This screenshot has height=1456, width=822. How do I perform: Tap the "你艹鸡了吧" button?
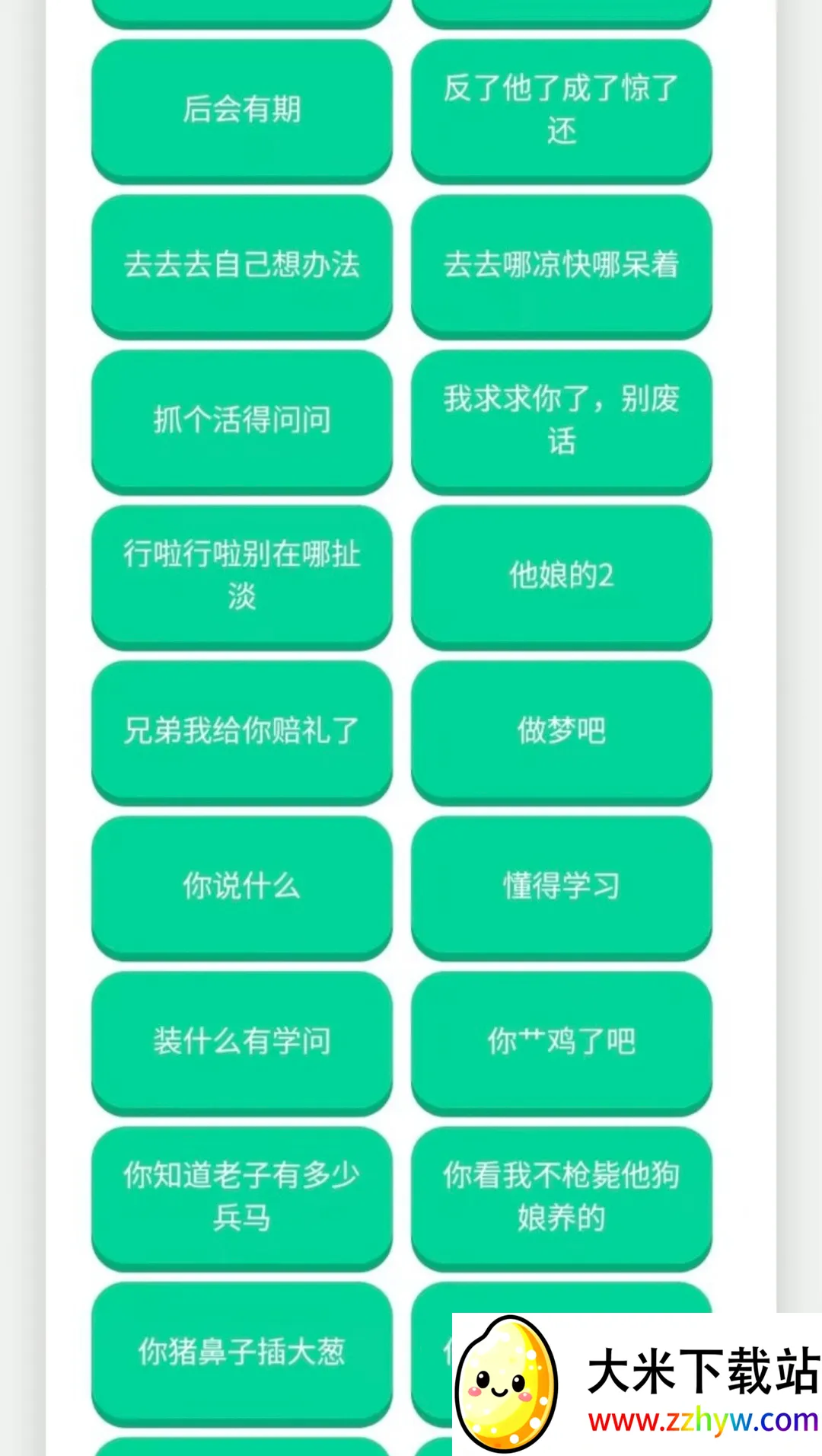(x=561, y=1043)
